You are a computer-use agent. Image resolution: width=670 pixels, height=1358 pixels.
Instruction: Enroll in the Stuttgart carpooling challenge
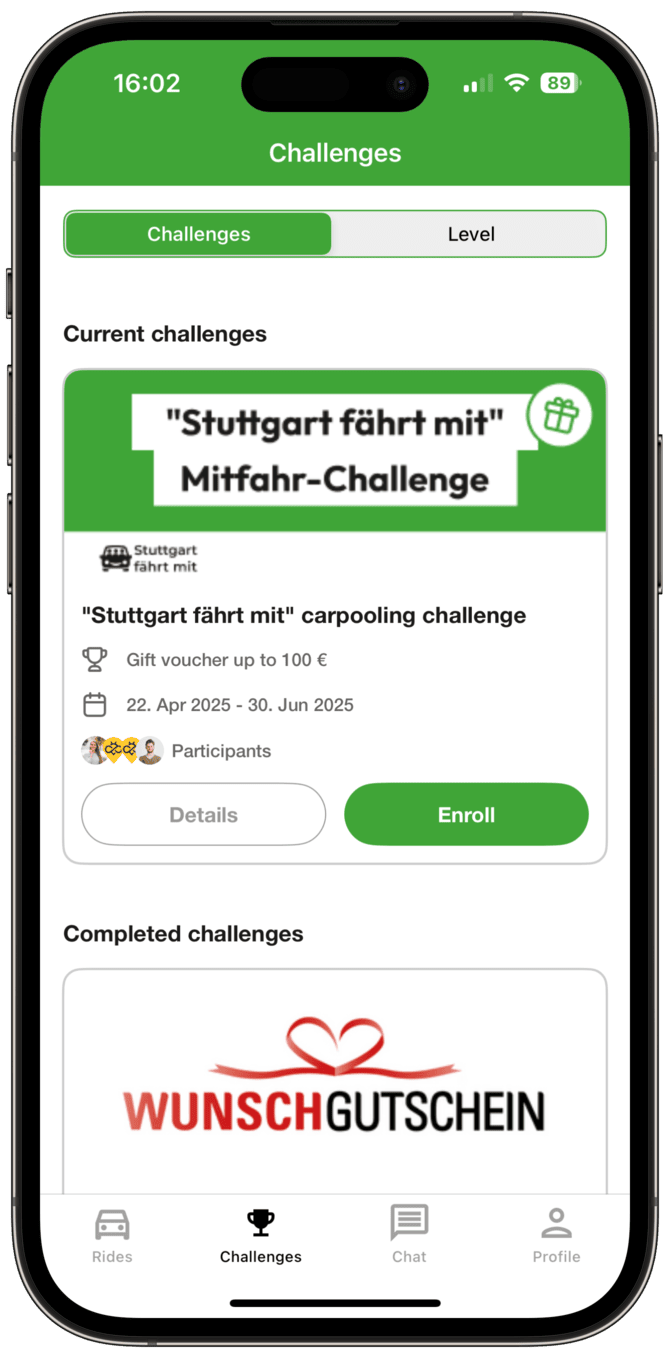coord(466,815)
